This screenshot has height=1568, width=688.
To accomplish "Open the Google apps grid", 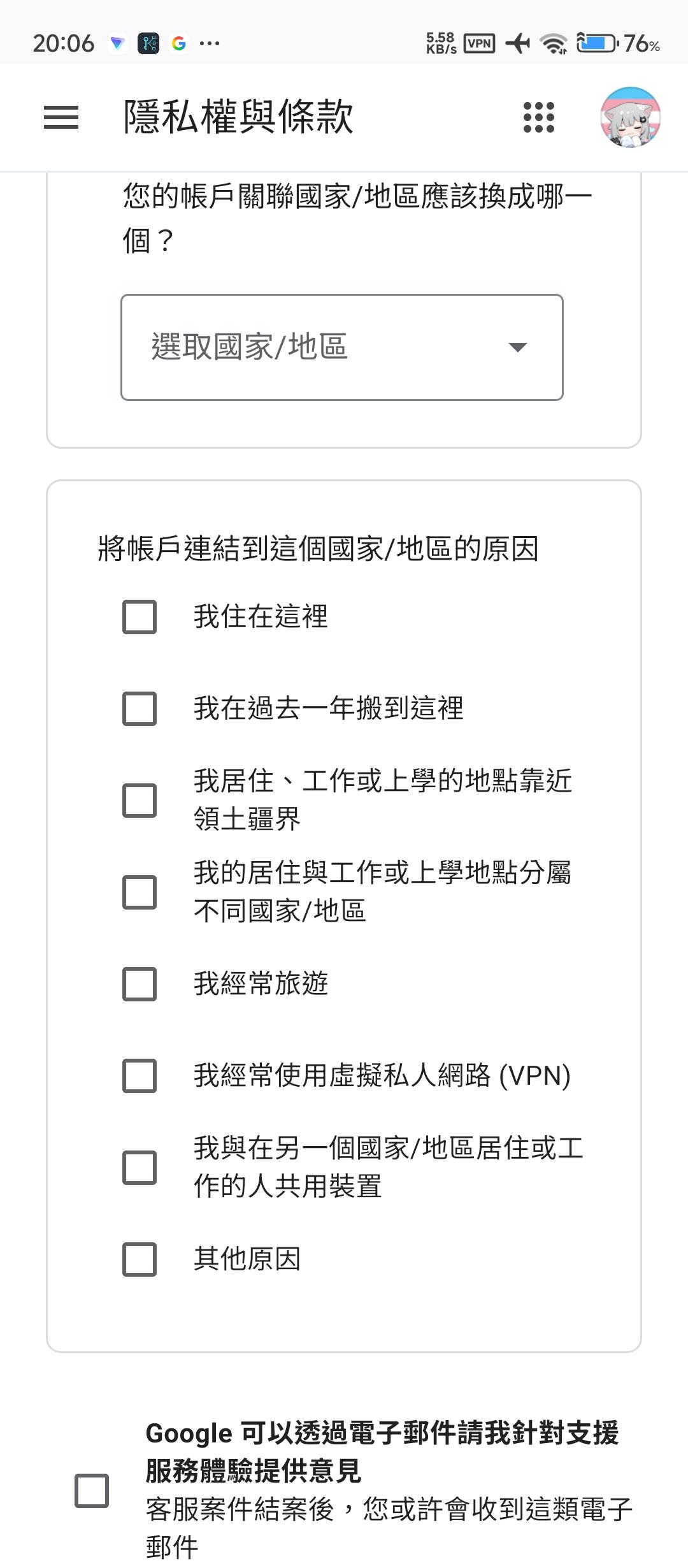I will click(539, 118).
